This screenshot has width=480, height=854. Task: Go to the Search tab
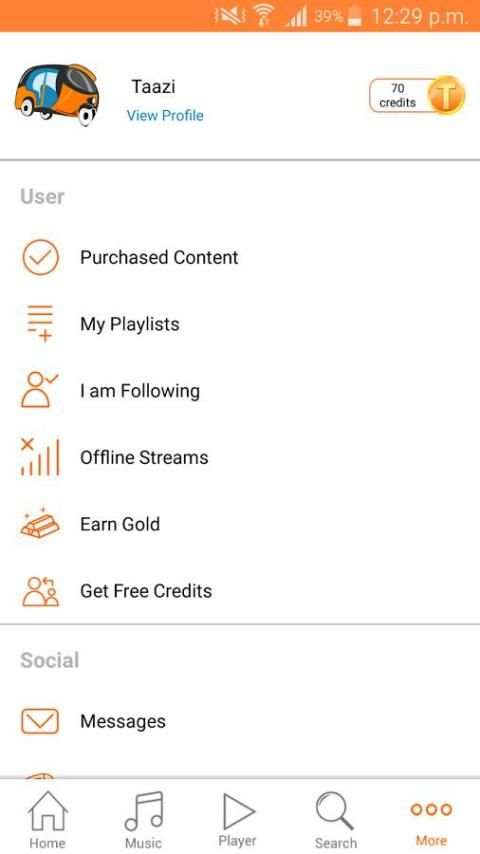[335, 819]
